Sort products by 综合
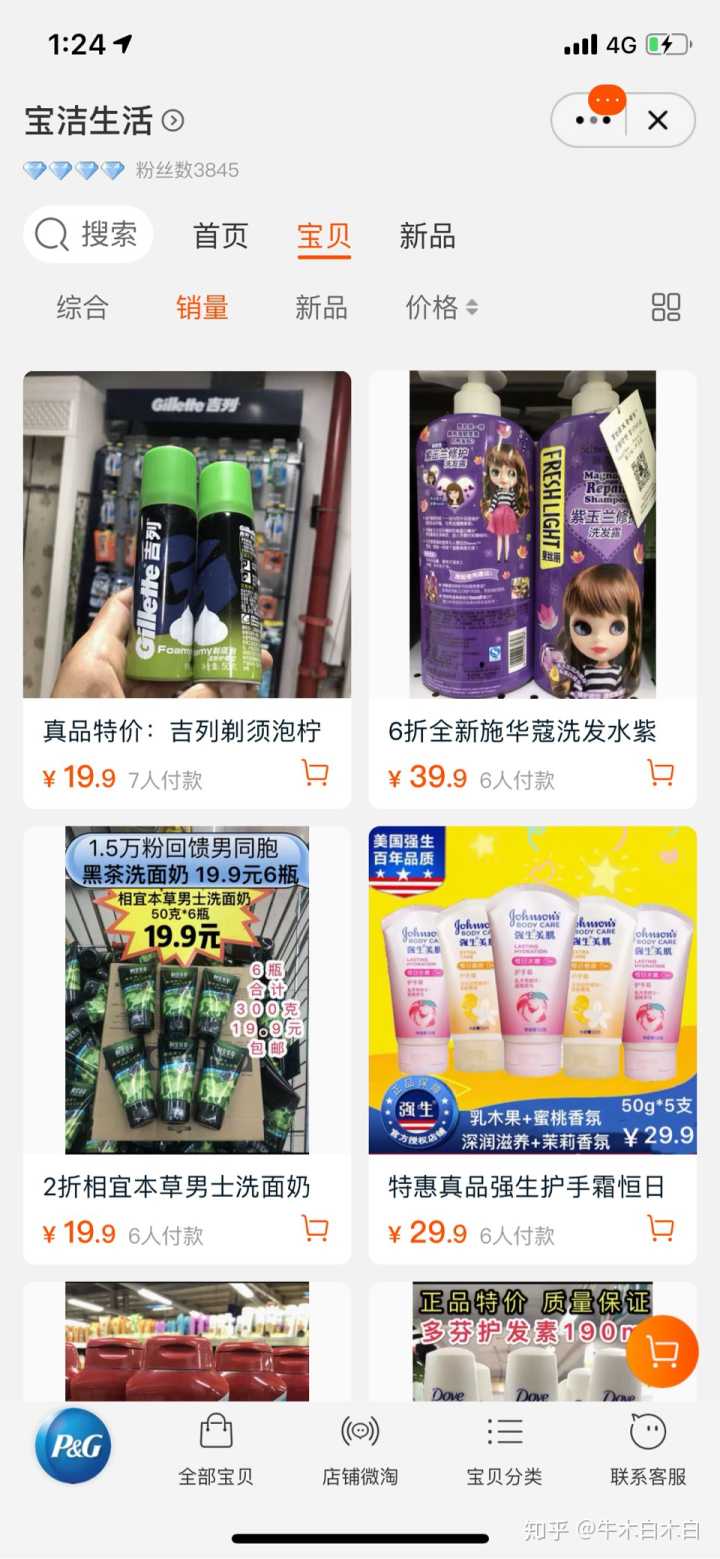This screenshot has height=1559, width=720. [x=82, y=307]
